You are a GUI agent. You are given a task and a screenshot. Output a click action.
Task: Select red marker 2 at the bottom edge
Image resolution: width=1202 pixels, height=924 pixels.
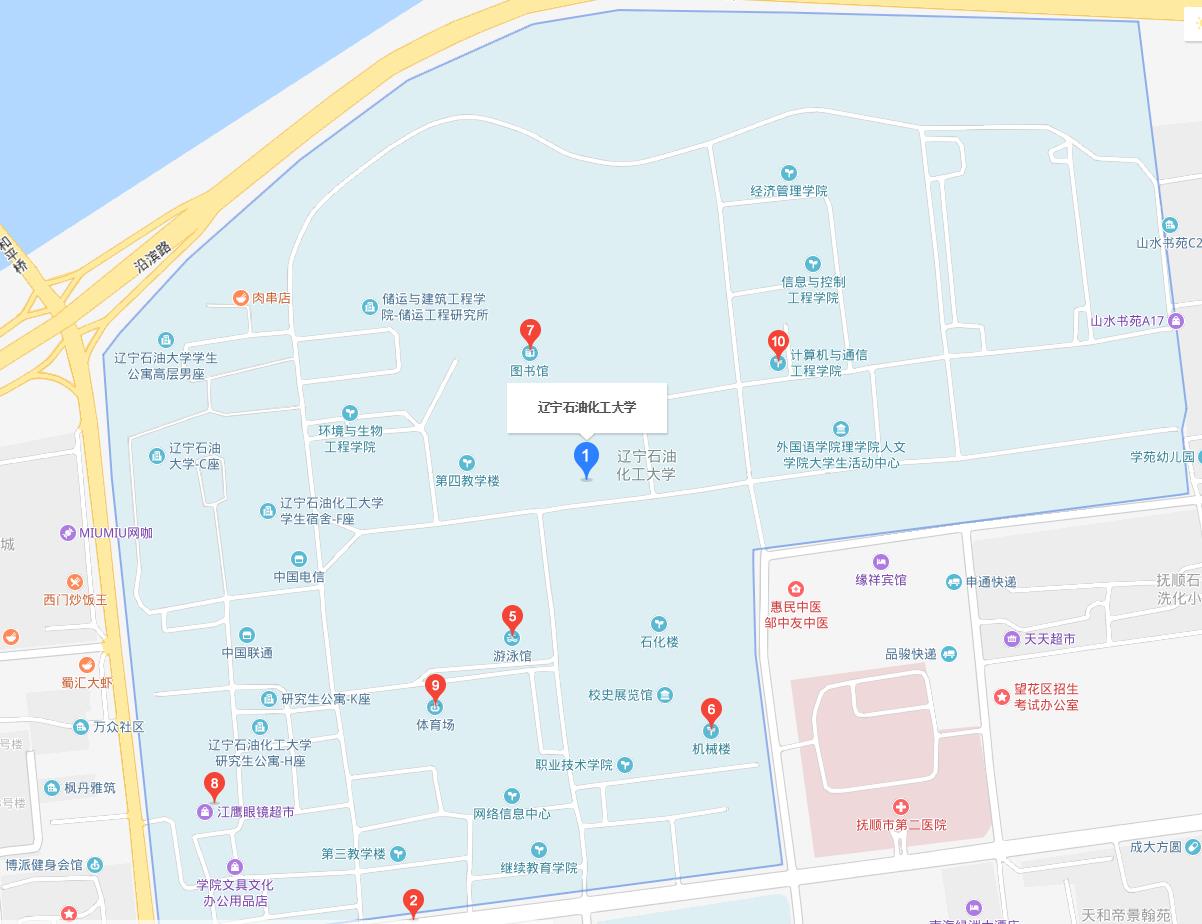pos(413,901)
